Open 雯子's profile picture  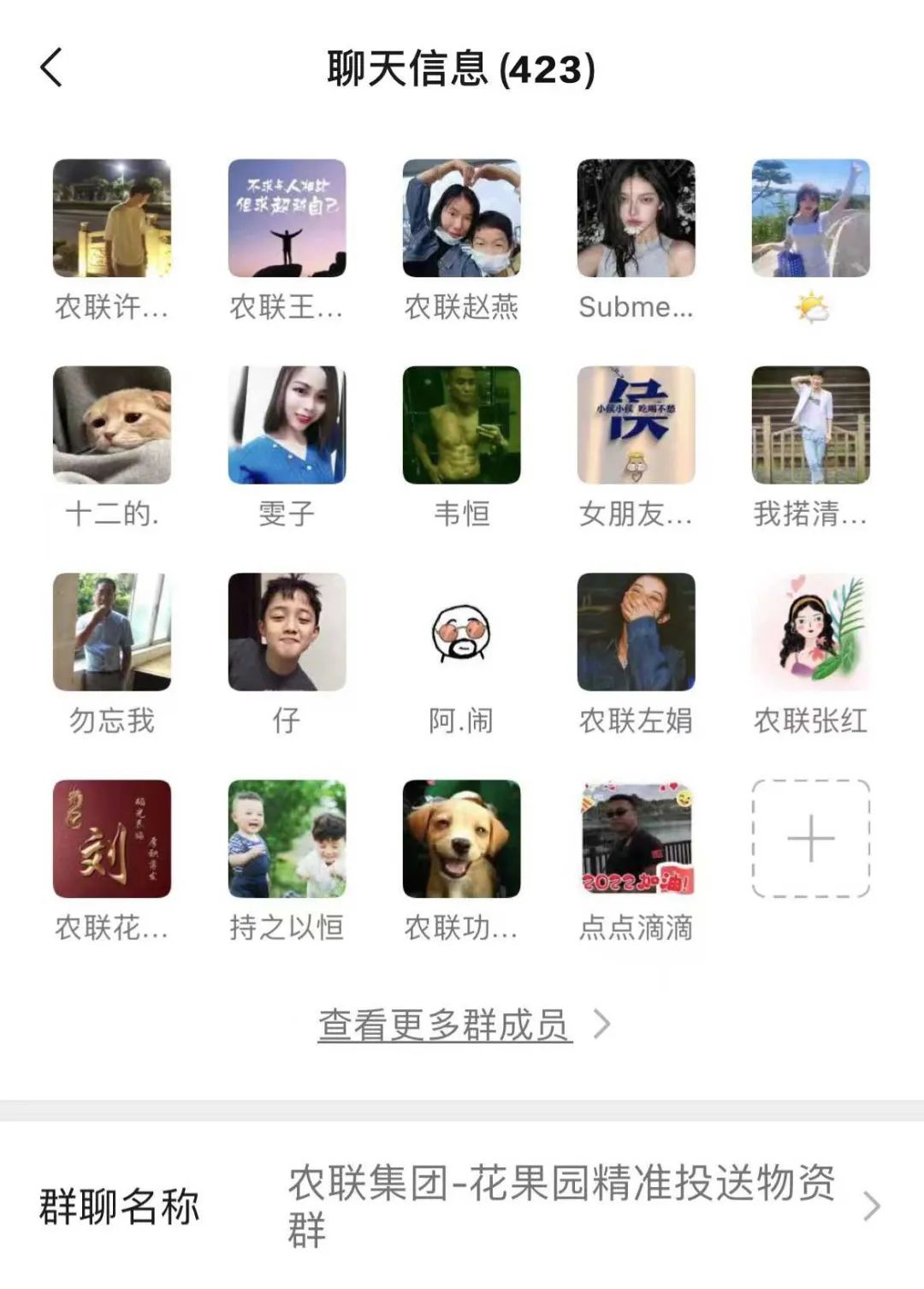(287, 425)
